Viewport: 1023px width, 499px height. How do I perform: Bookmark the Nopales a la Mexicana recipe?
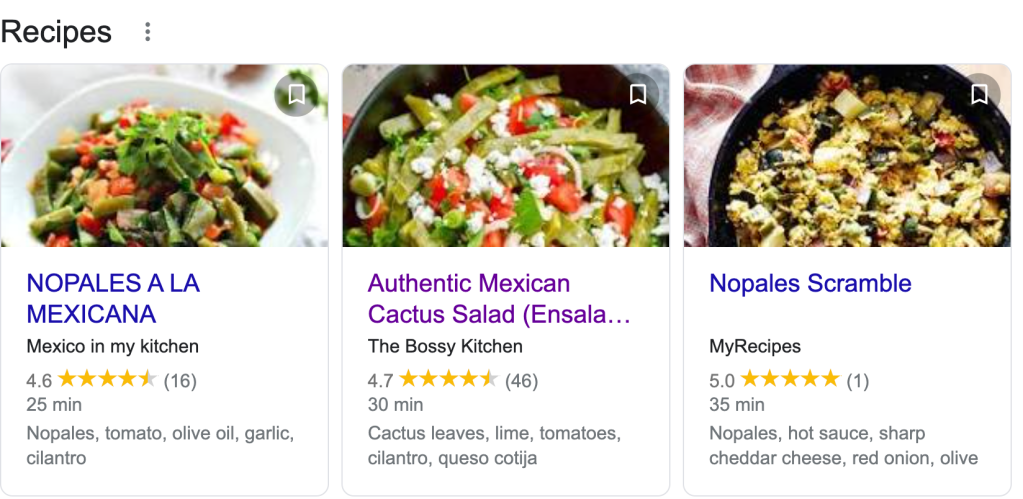(295, 95)
